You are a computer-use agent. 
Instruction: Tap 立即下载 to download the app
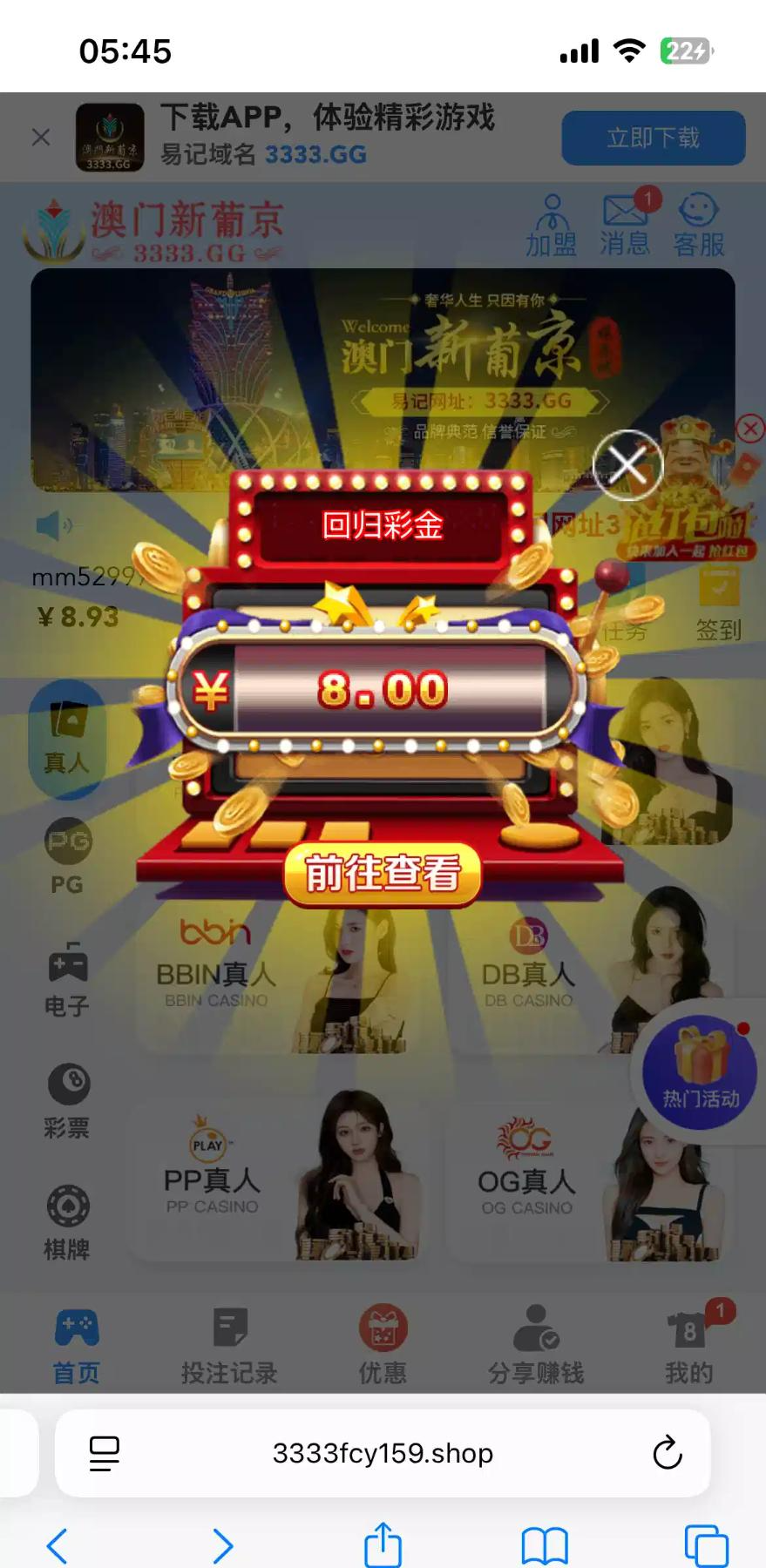point(653,138)
